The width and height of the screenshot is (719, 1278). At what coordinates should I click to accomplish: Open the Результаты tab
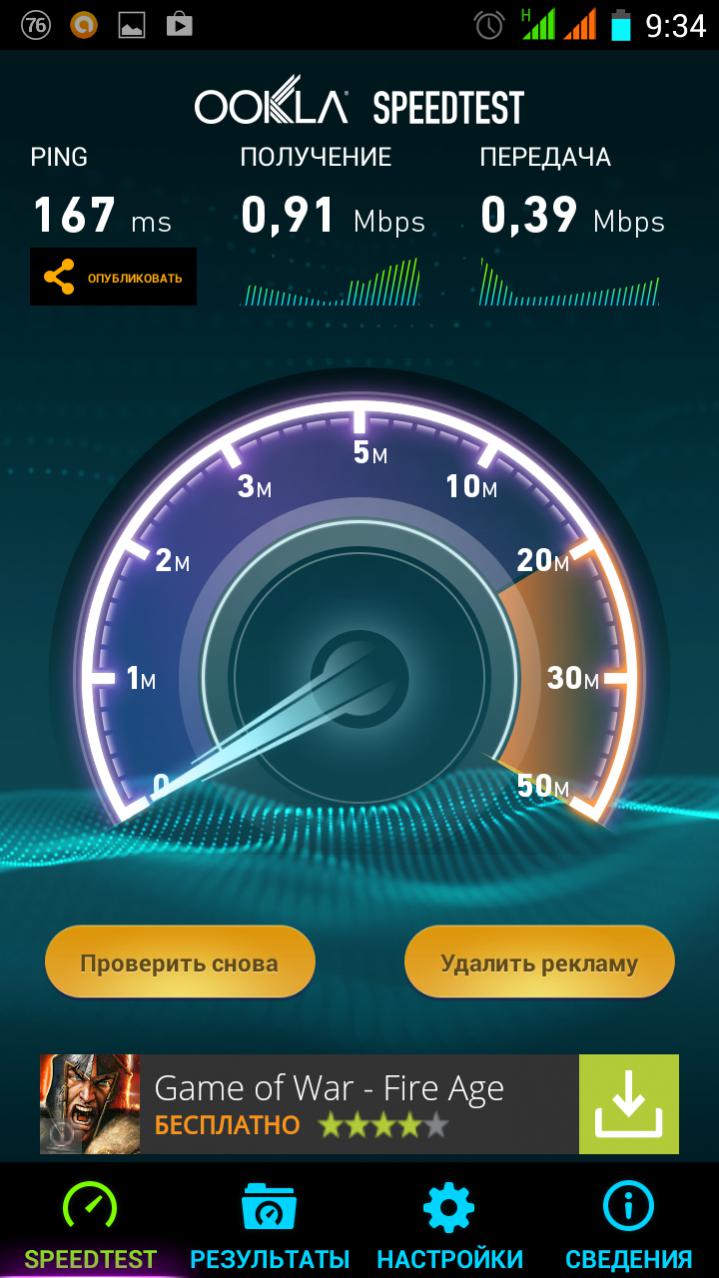click(x=269, y=1226)
